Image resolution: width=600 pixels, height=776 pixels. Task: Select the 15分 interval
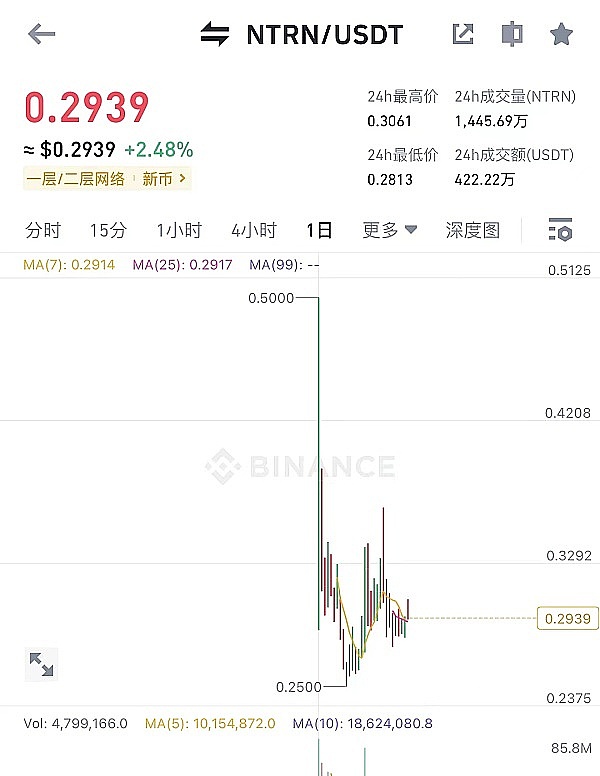[108, 230]
